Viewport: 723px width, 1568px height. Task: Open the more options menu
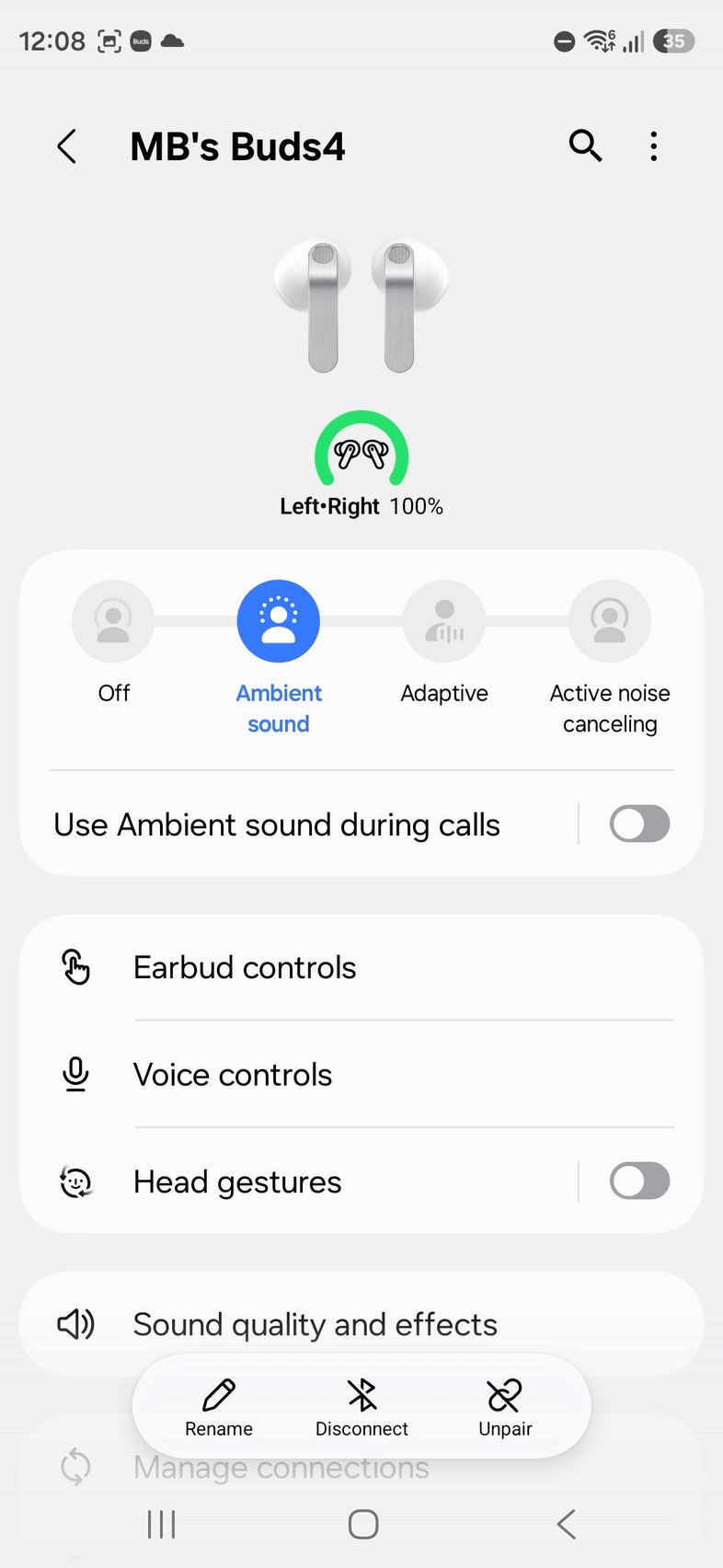pos(653,146)
